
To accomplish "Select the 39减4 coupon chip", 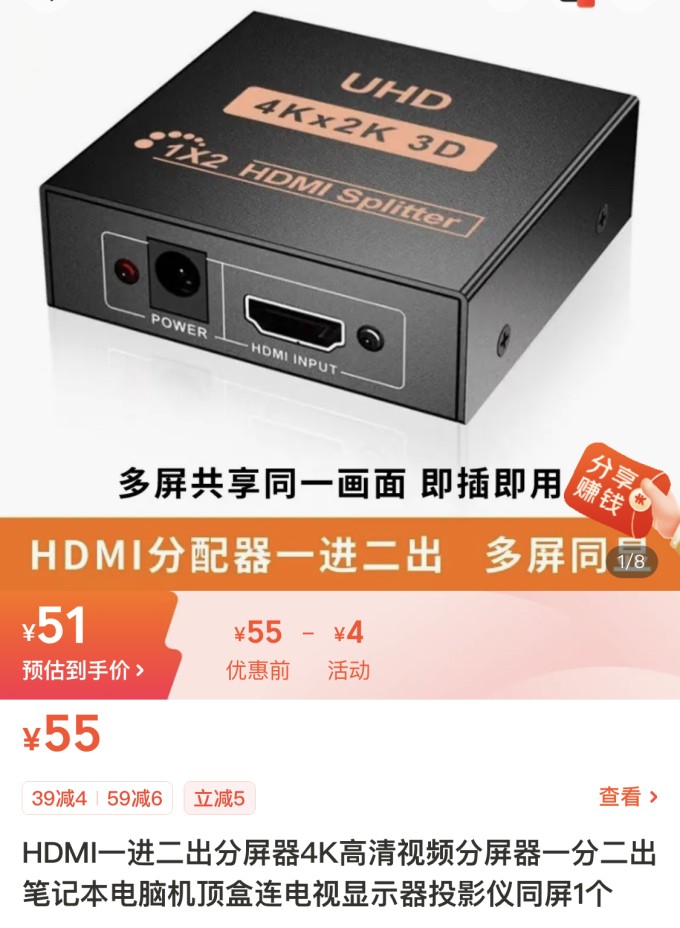I will coord(59,798).
